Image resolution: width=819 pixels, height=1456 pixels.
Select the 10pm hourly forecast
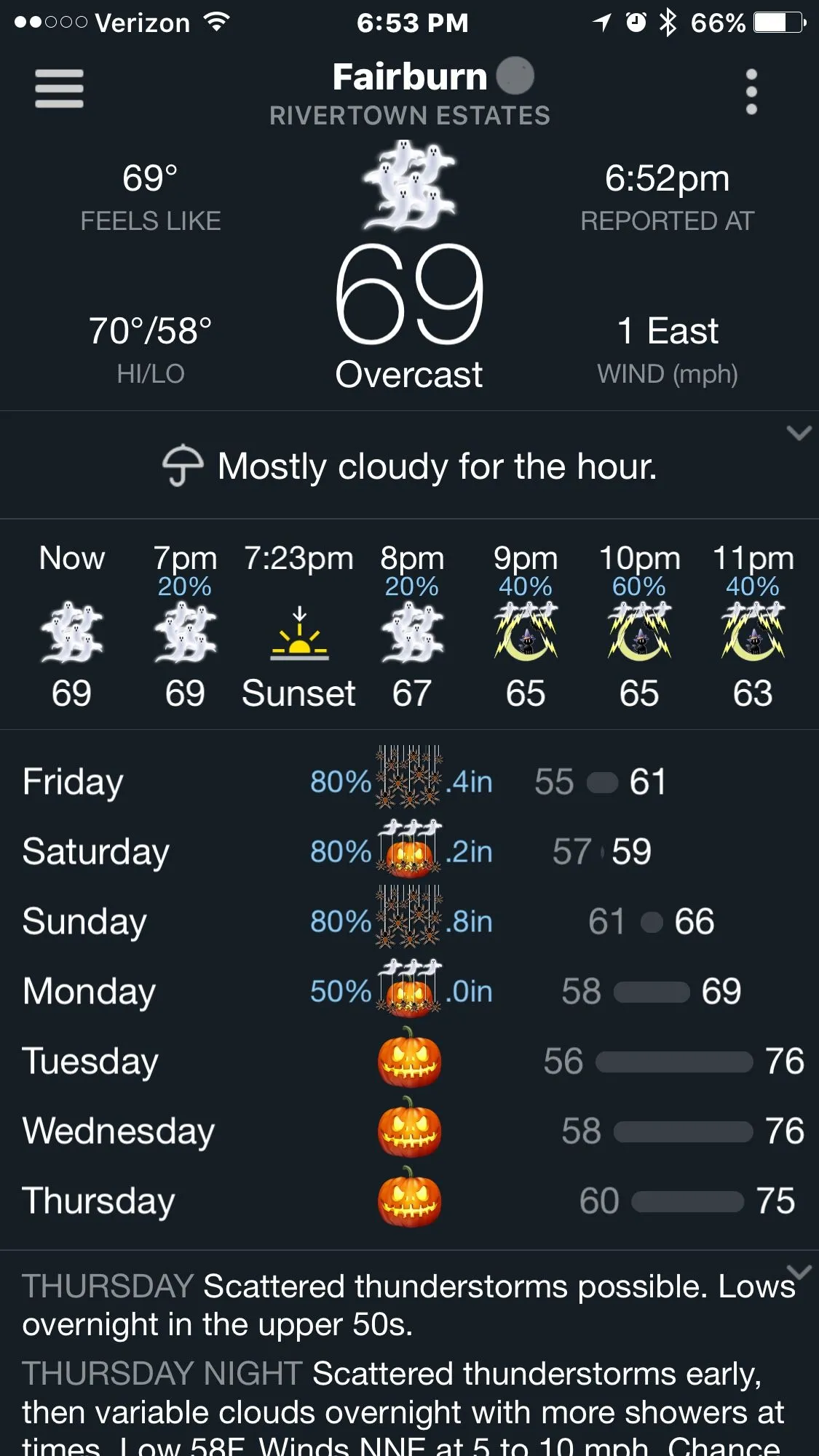tap(639, 626)
